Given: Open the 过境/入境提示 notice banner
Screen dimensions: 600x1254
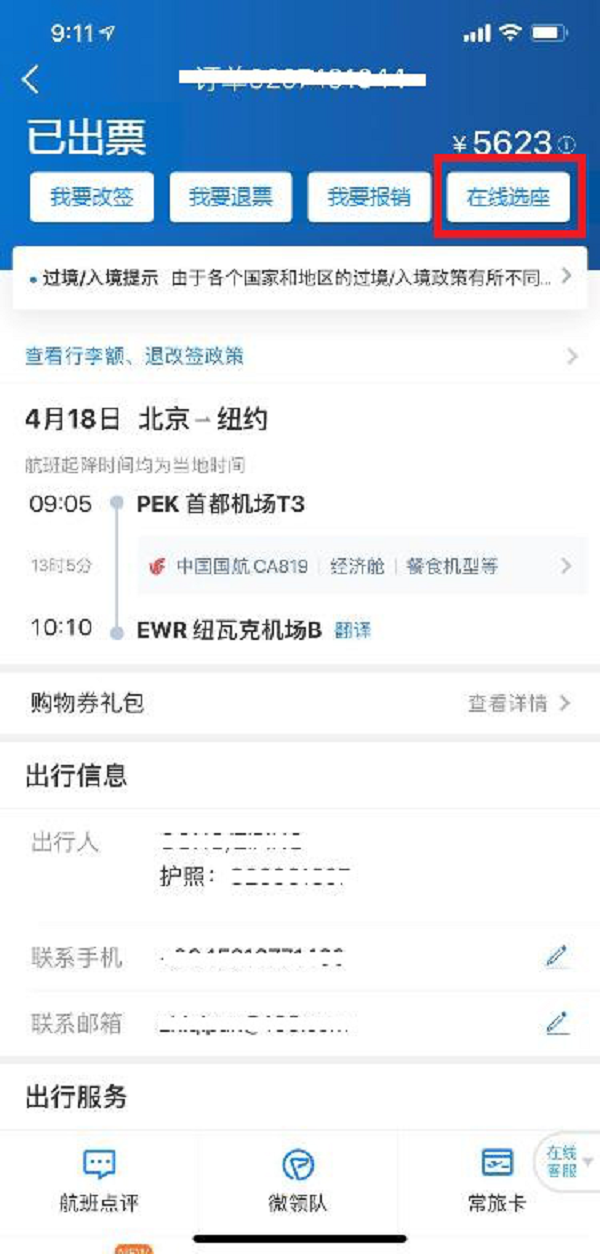Looking at the screenshot, I should [x=299, y=278].
